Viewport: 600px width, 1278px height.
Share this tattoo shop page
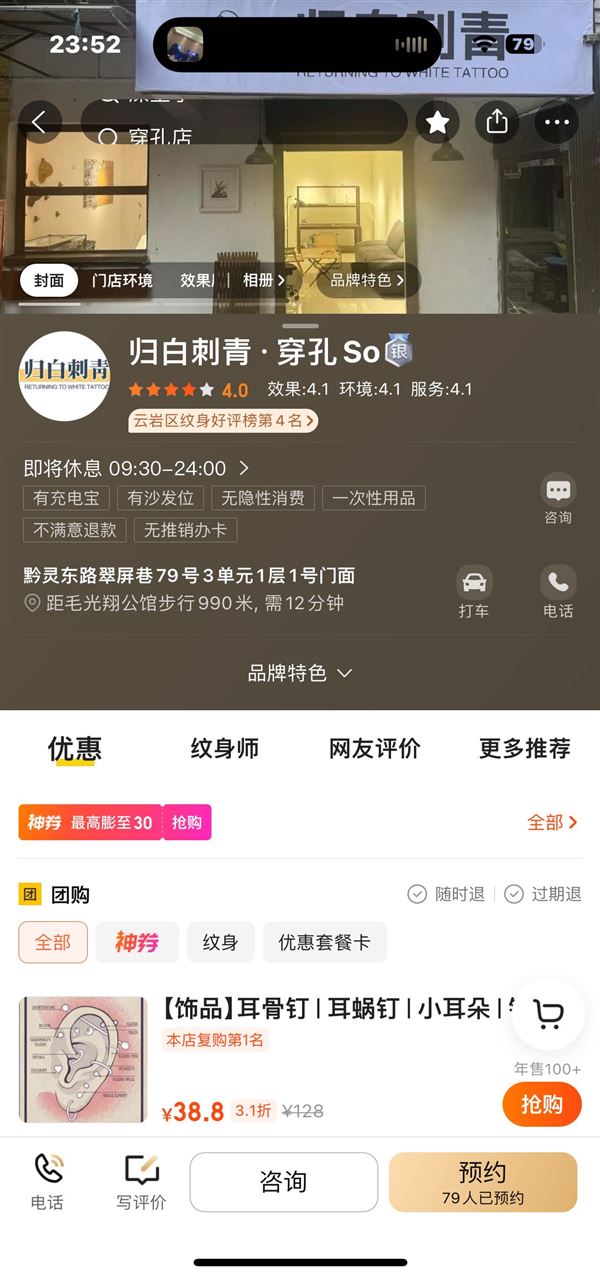click(497, 122)
